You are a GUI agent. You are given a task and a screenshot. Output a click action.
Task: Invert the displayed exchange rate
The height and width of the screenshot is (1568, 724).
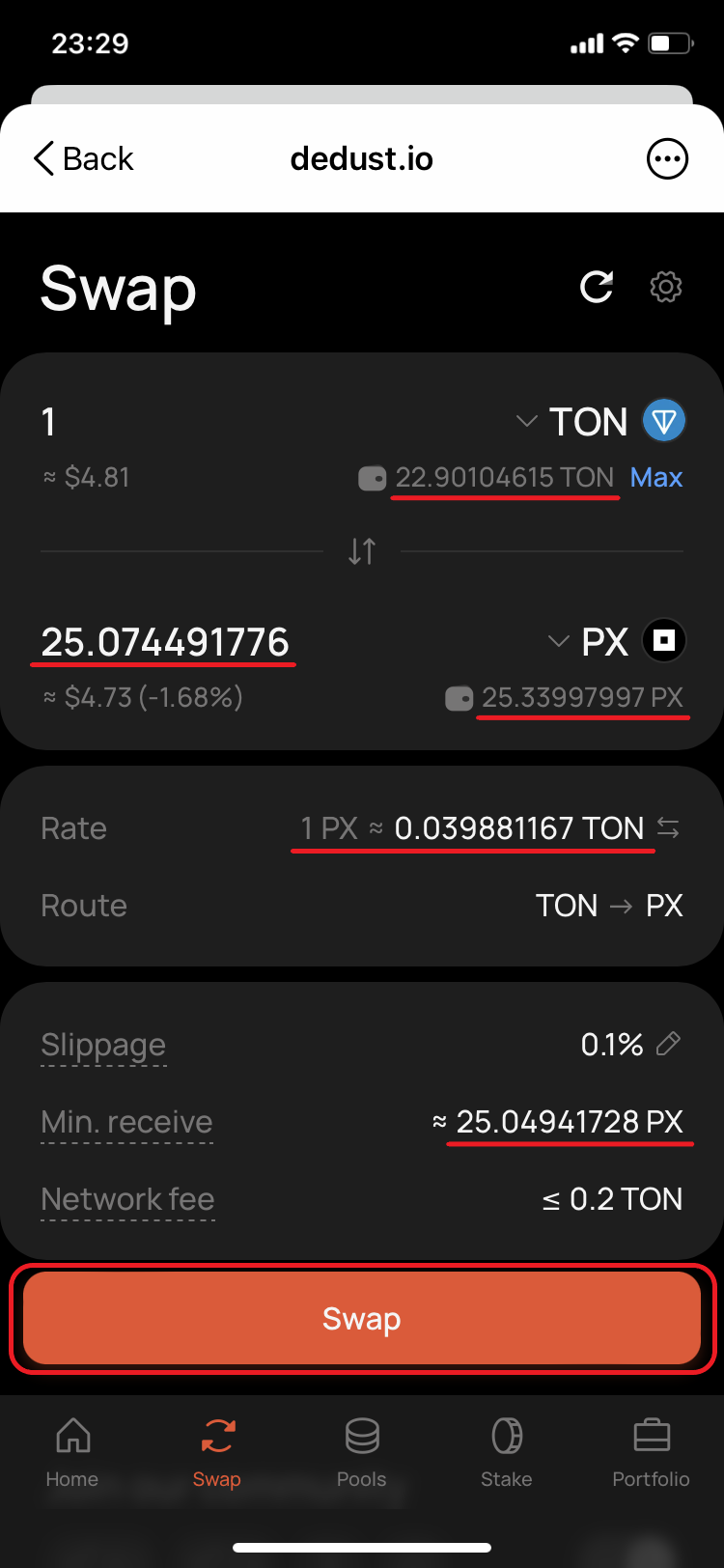click(668, 827)
